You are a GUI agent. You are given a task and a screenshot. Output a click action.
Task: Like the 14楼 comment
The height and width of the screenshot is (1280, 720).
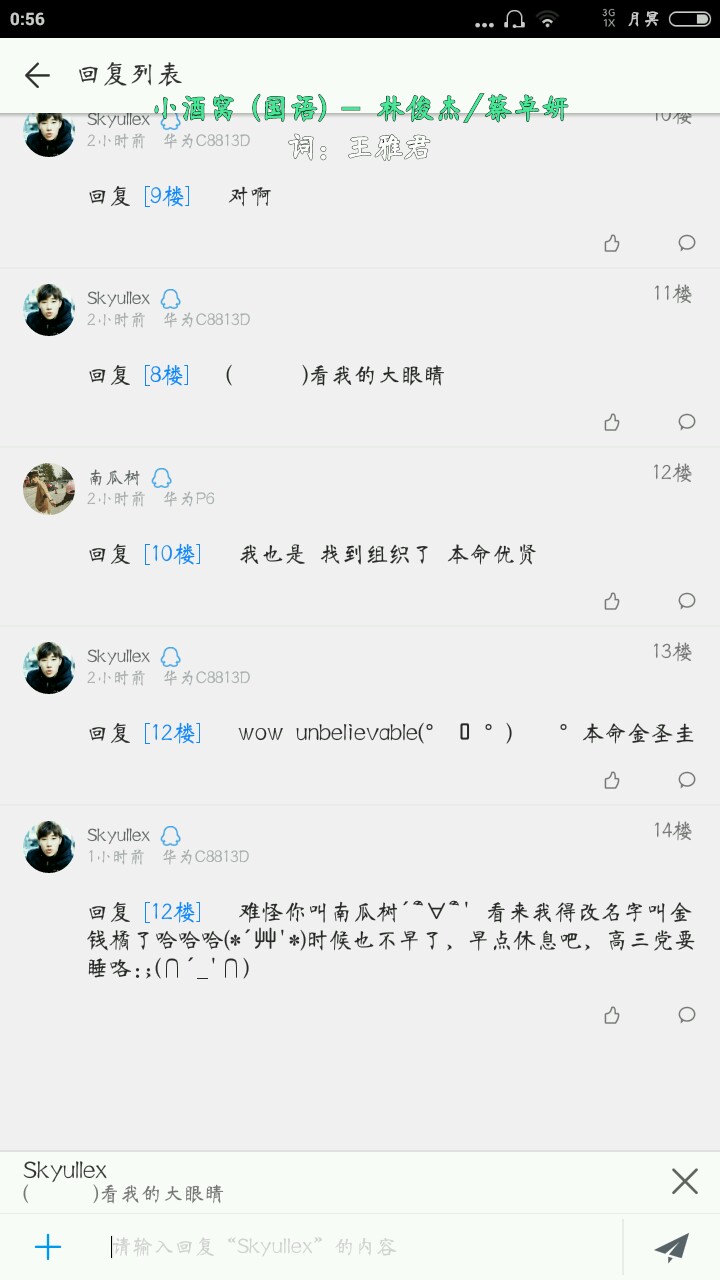[x=612, y=1015]
